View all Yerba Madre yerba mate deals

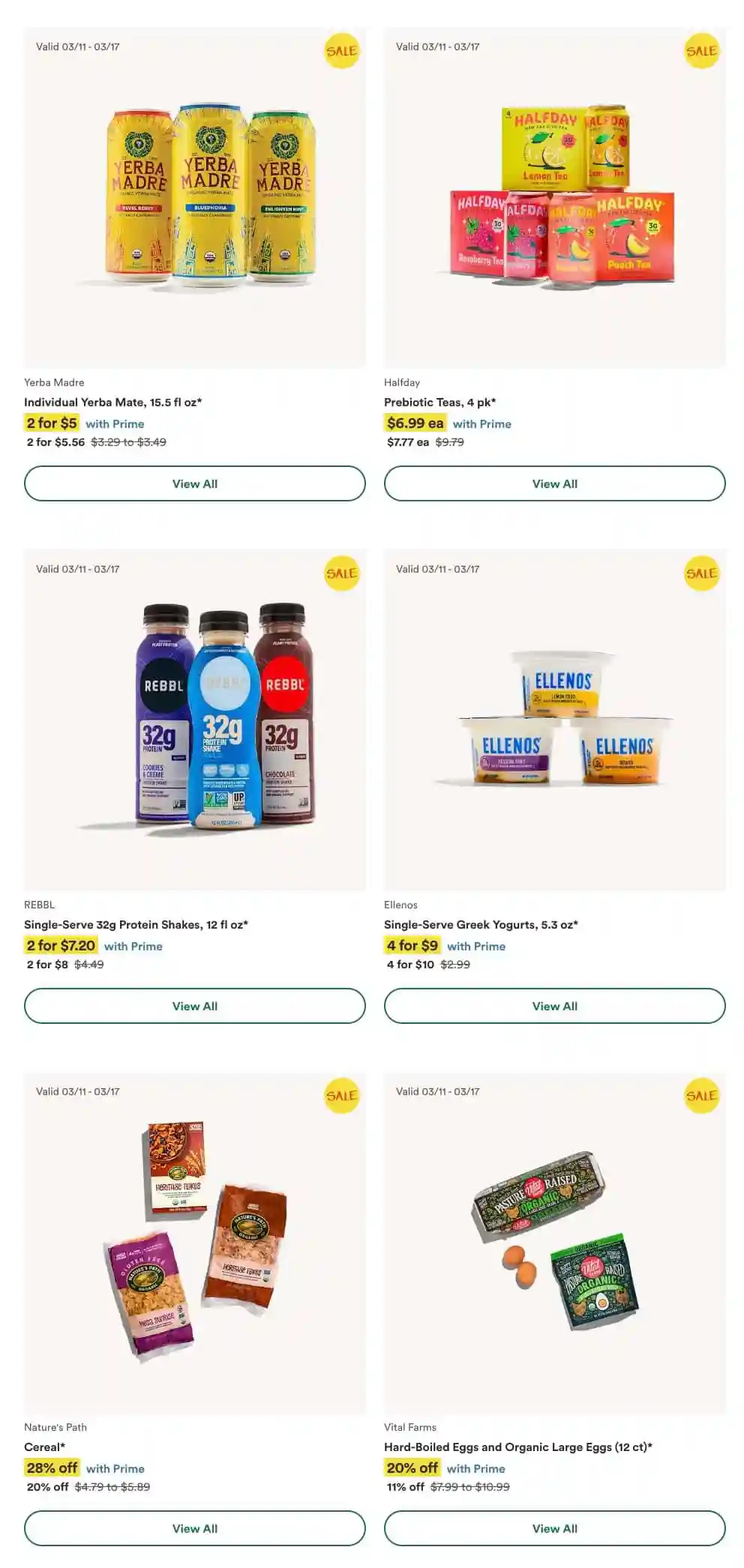(194, 483)
